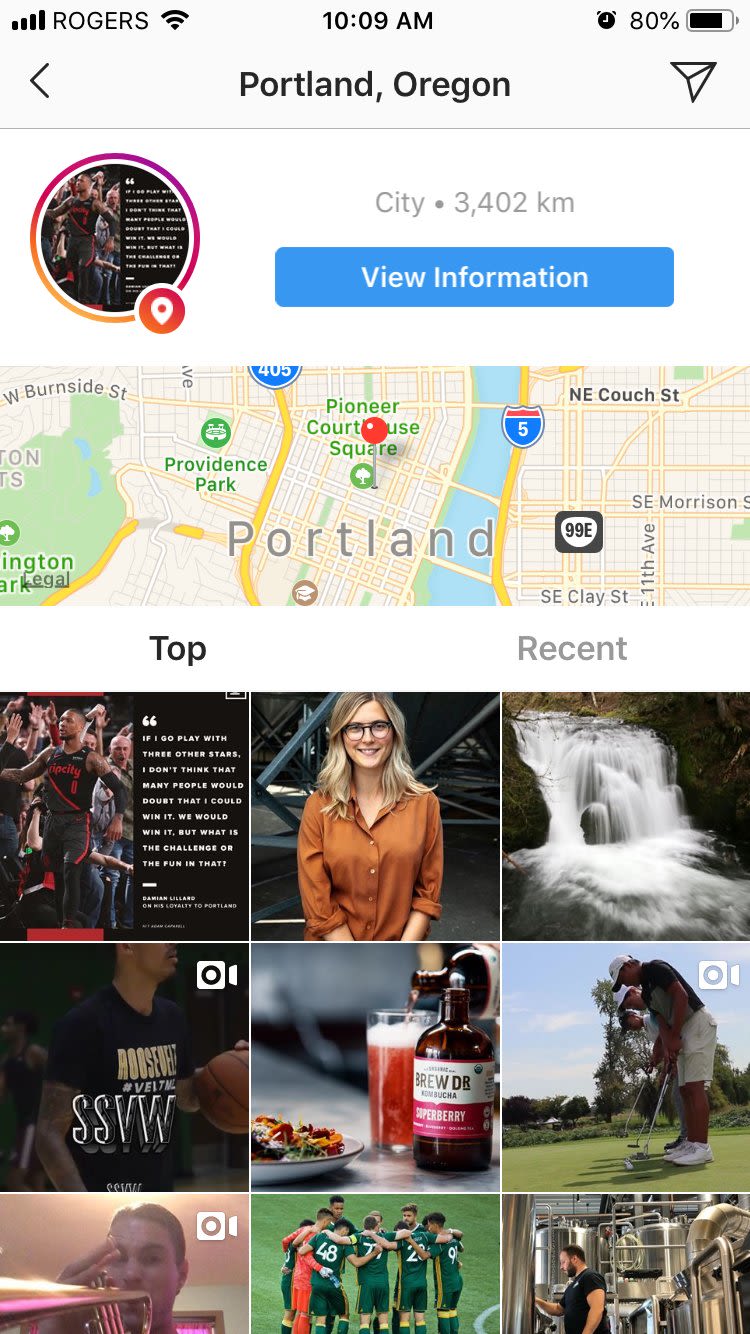Open the soccer team huddle post
This screenshot has height=1334, width=750.
coord(375,1264)
